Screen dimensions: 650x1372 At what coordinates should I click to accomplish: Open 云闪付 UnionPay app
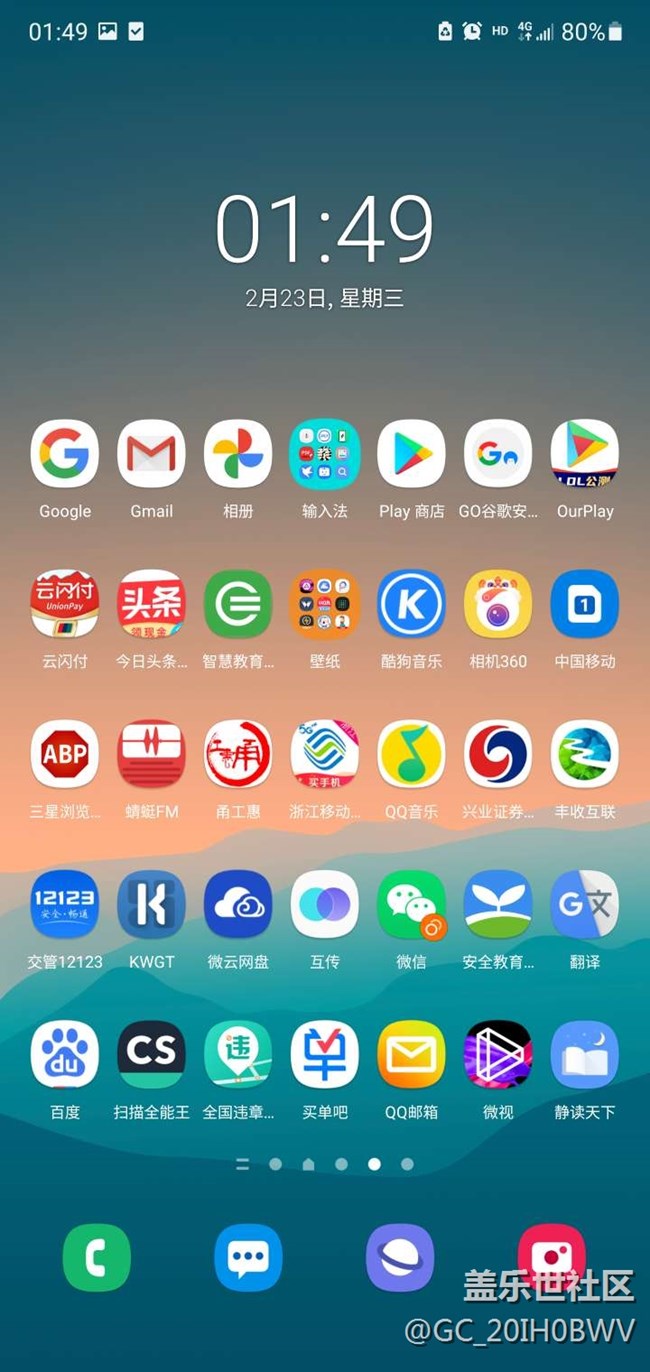(65, 604)
